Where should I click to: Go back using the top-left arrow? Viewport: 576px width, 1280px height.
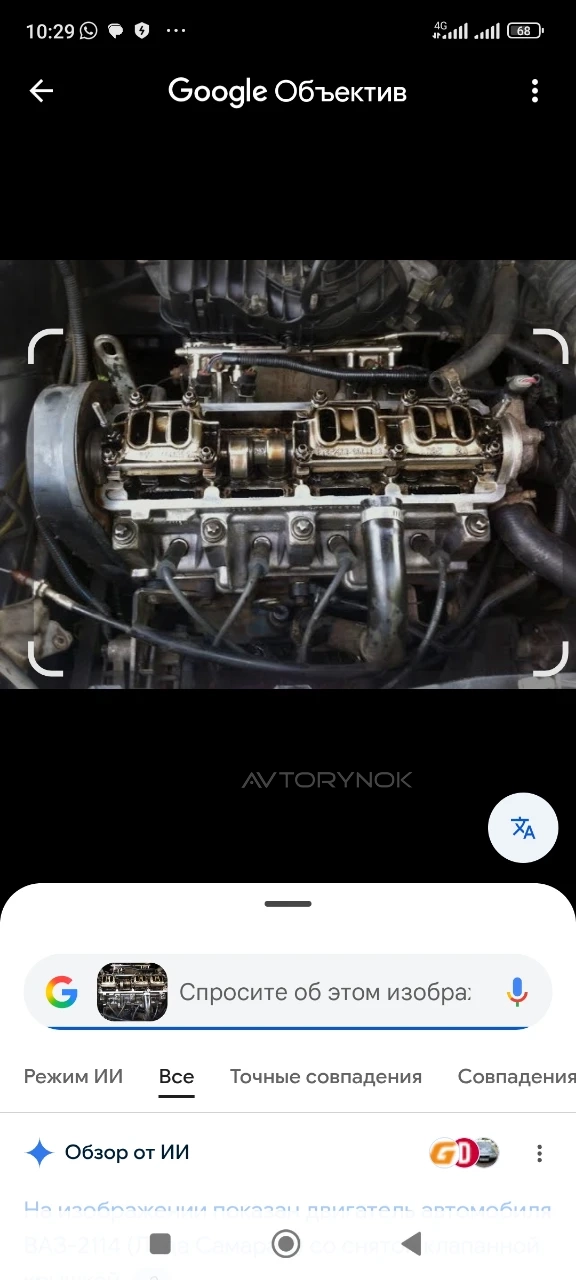pos(41,91)
